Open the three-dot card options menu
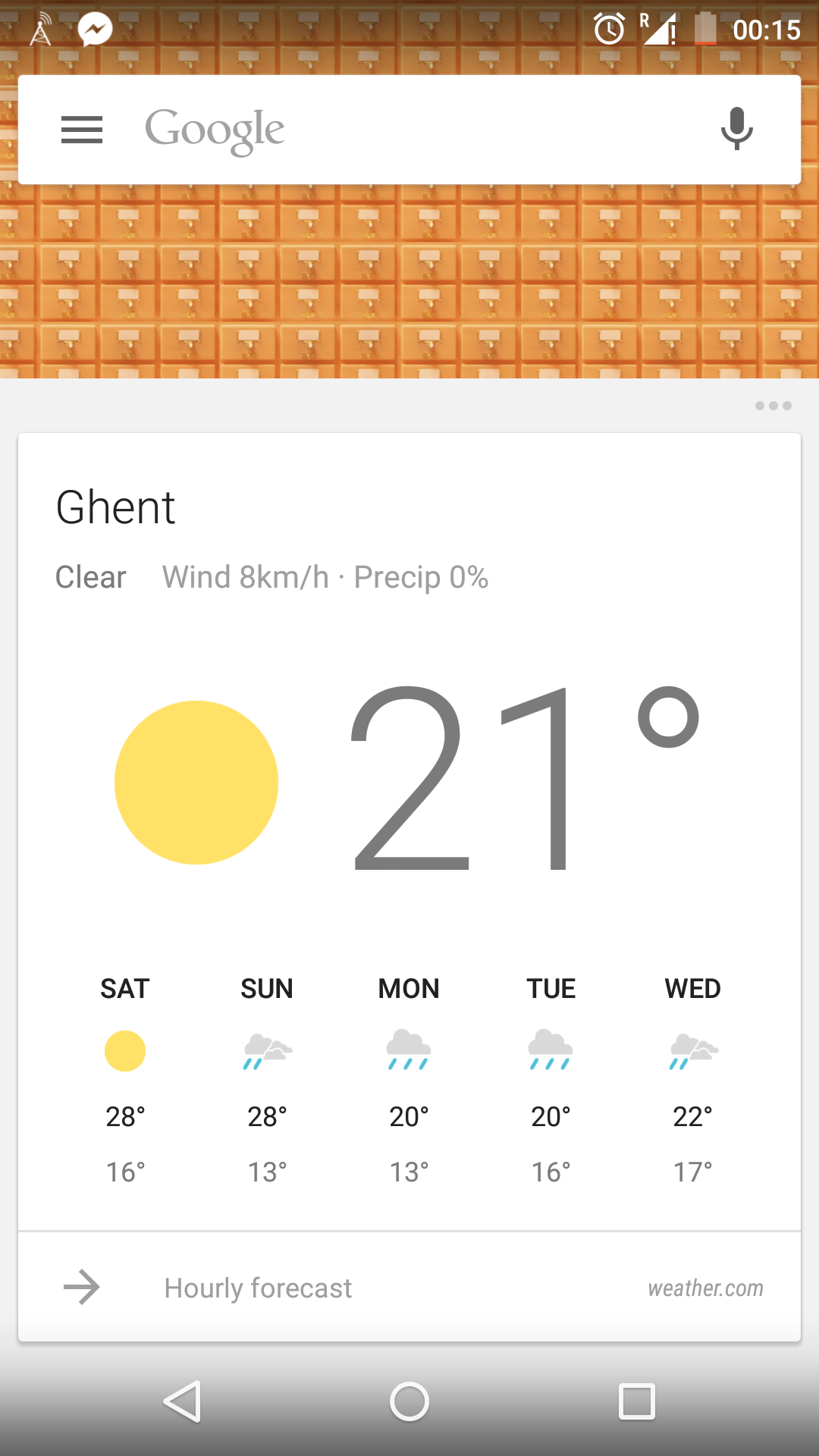Image resolution: width=819 pixels, height=1456 pixels. [x=773, y=406]
